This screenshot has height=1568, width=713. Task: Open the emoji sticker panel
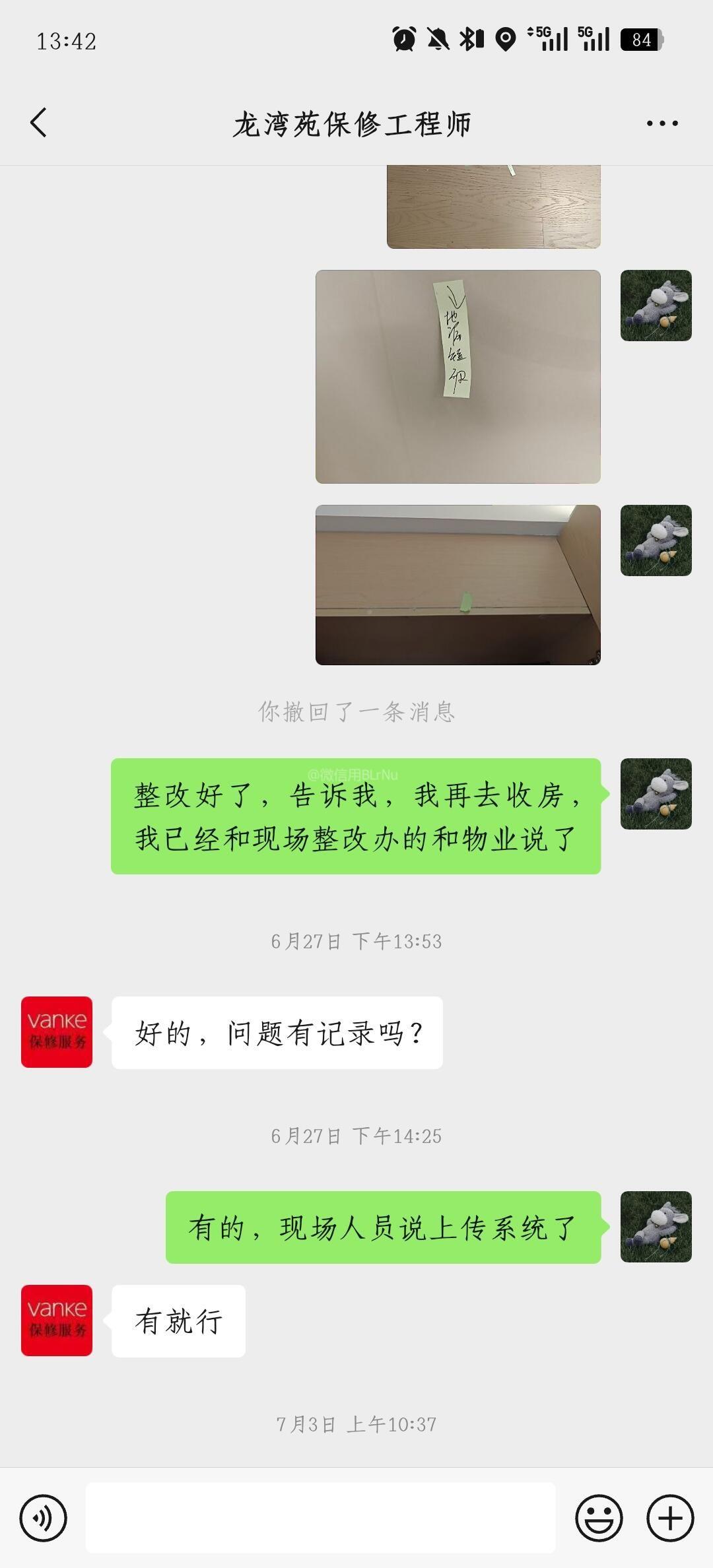click(x=599, y=1518)
